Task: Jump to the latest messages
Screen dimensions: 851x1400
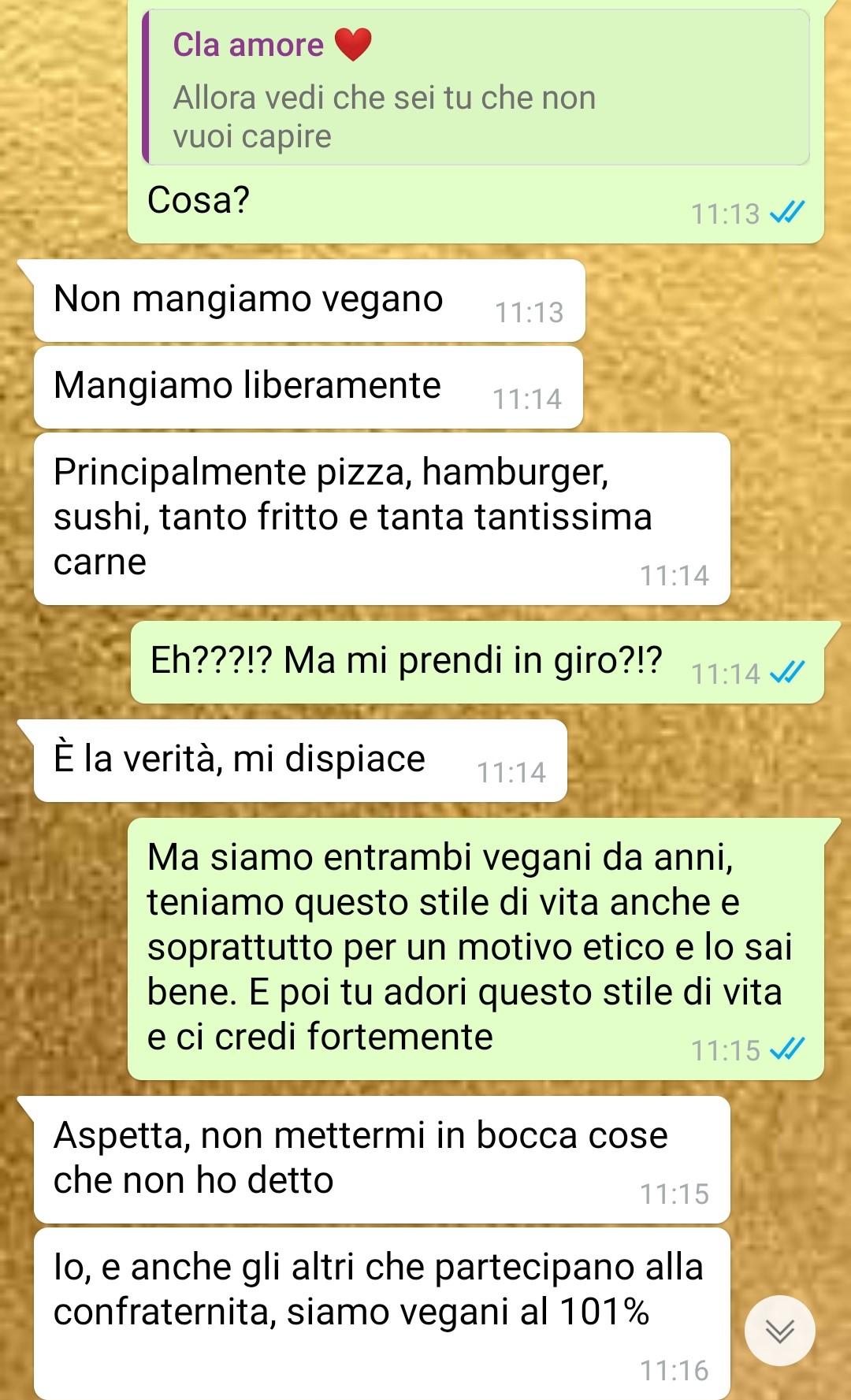Action: click(x=779, y=1331)
